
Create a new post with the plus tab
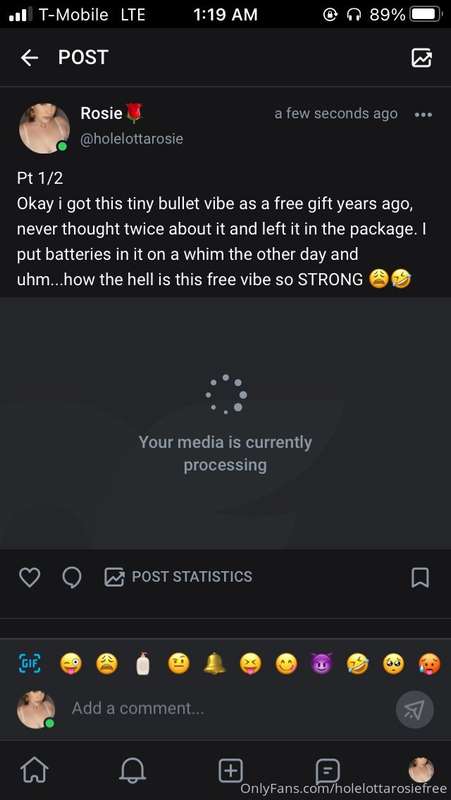[x=231, y=770]
